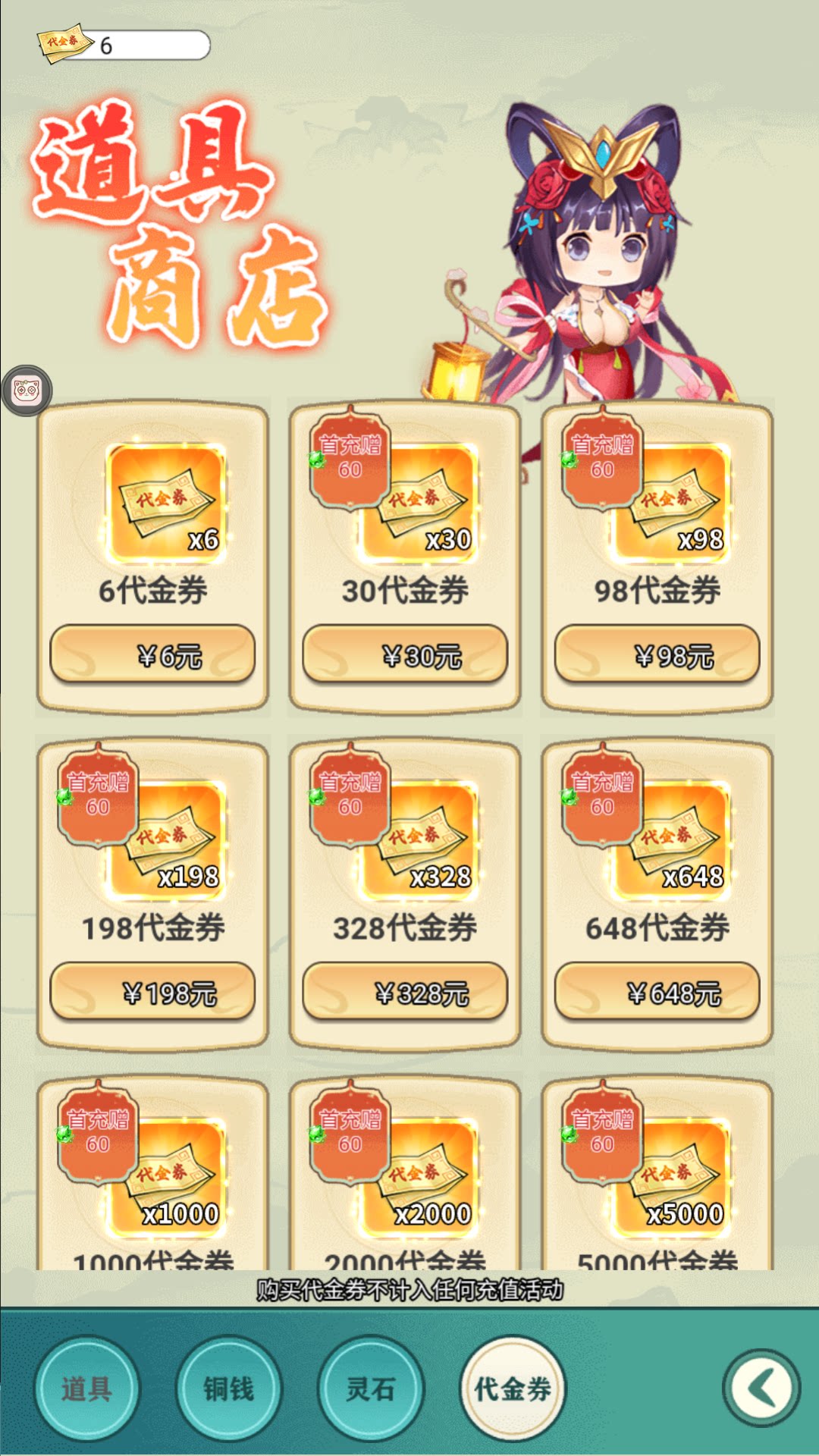This screenshot has height=1456, width=819.
Task: Open the 灵石 tab
Action: coord(371,1389)
